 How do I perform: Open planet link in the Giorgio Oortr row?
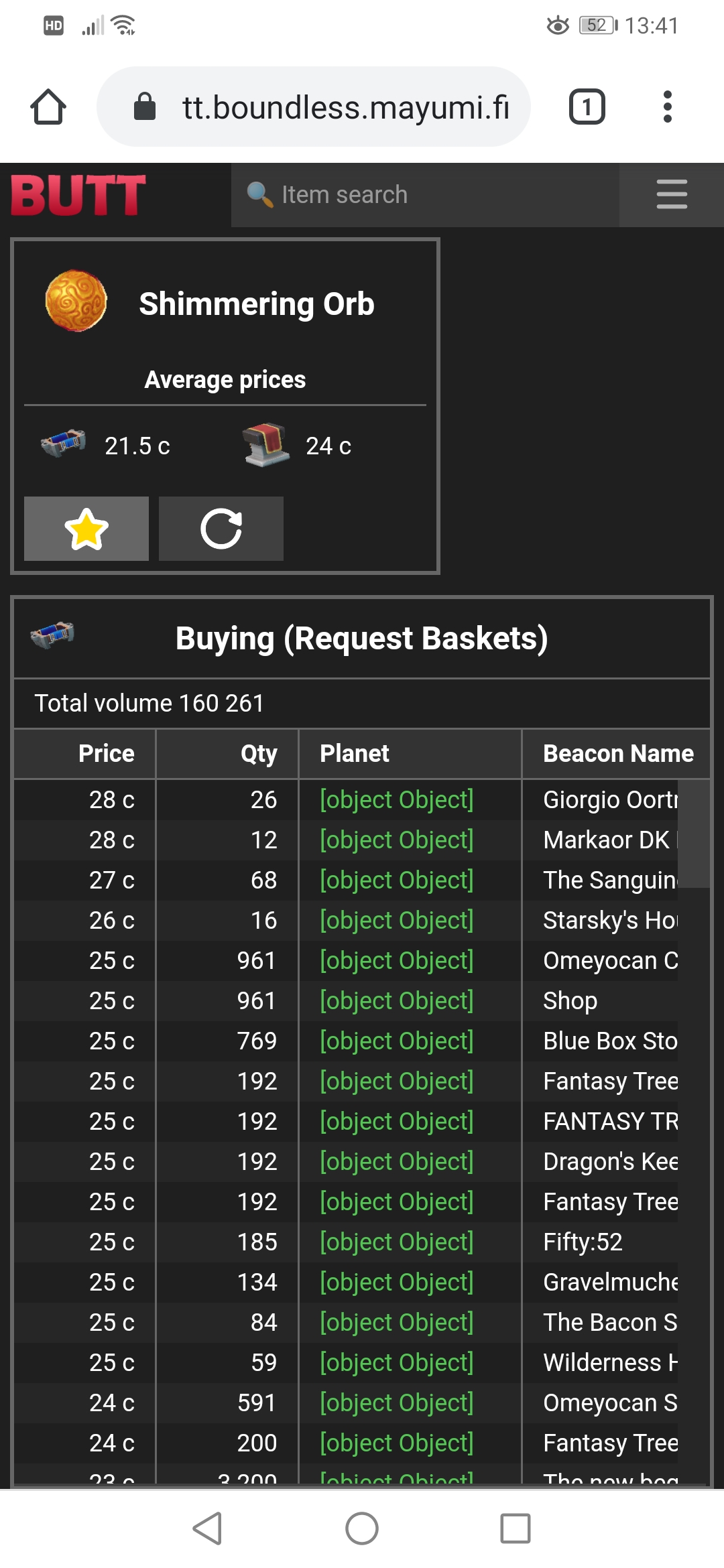pyautogui.click(x=397, y=799)
